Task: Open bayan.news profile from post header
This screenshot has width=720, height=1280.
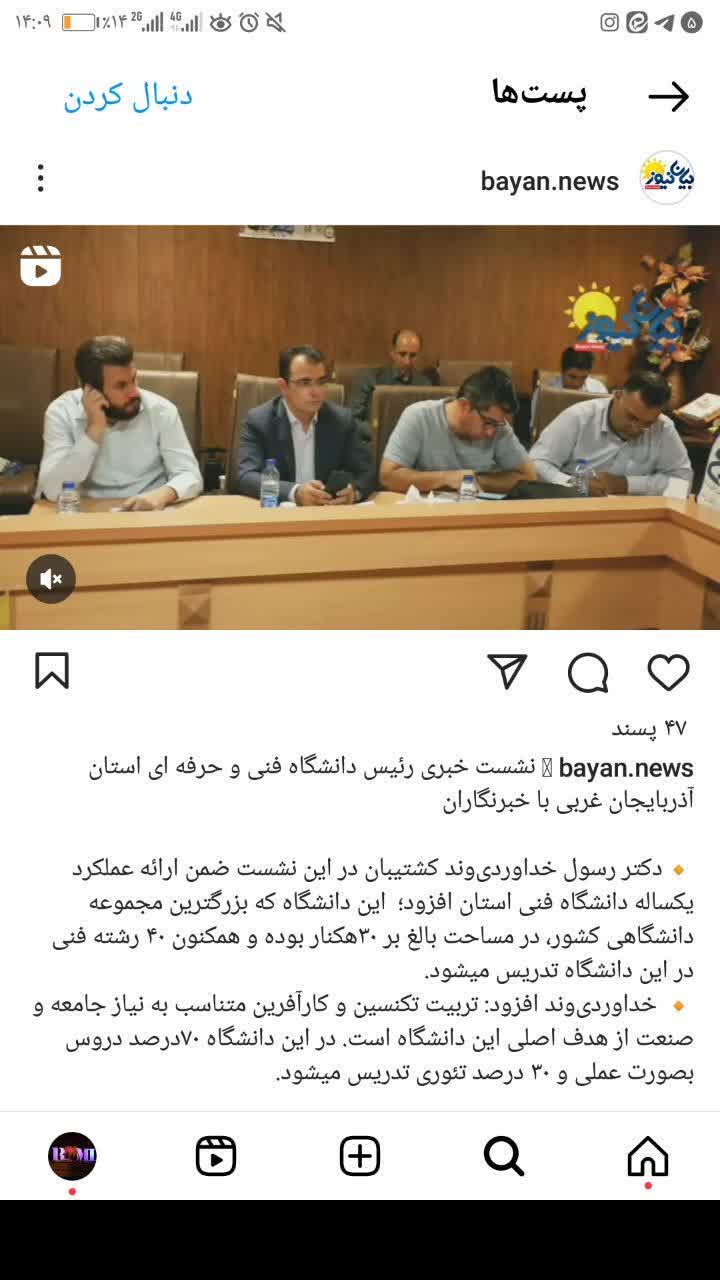Action: coord(550,181)
